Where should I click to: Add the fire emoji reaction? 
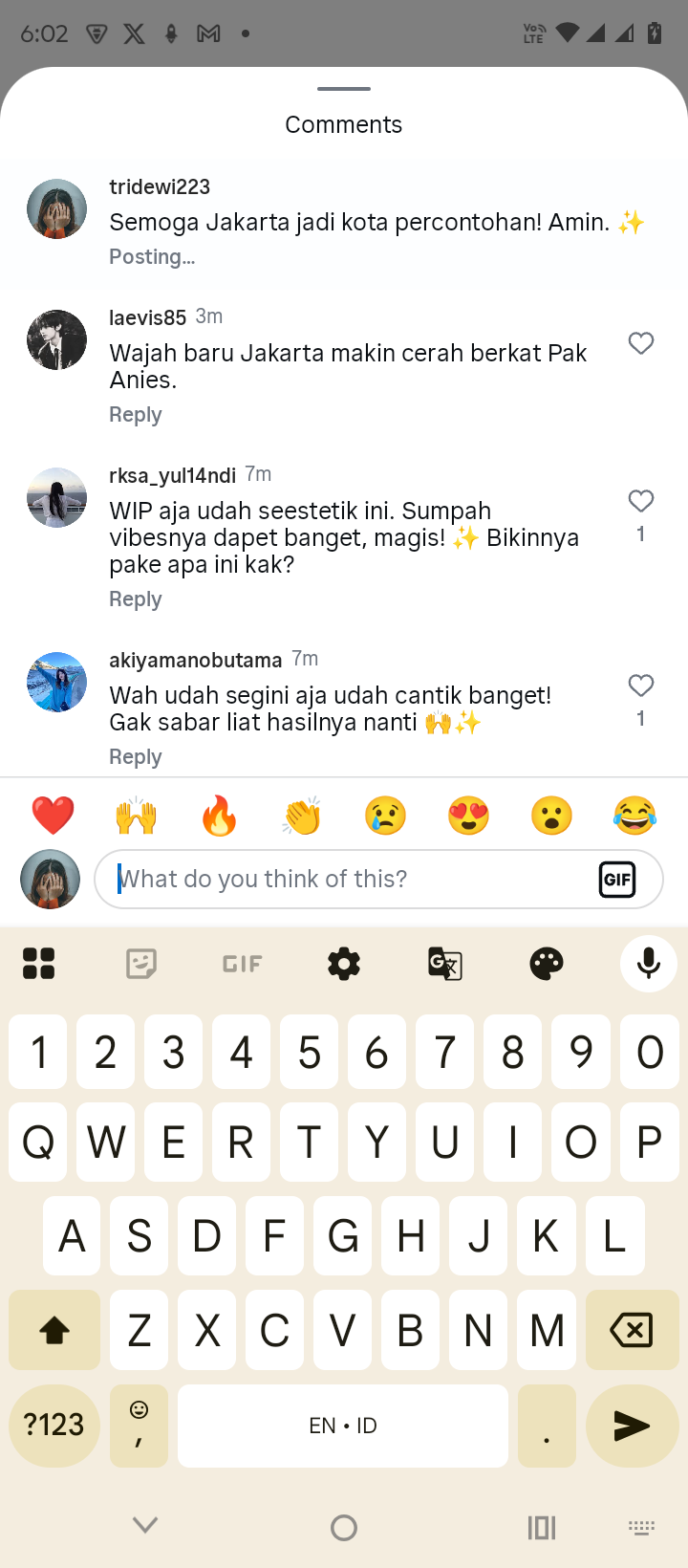[219, 816]
